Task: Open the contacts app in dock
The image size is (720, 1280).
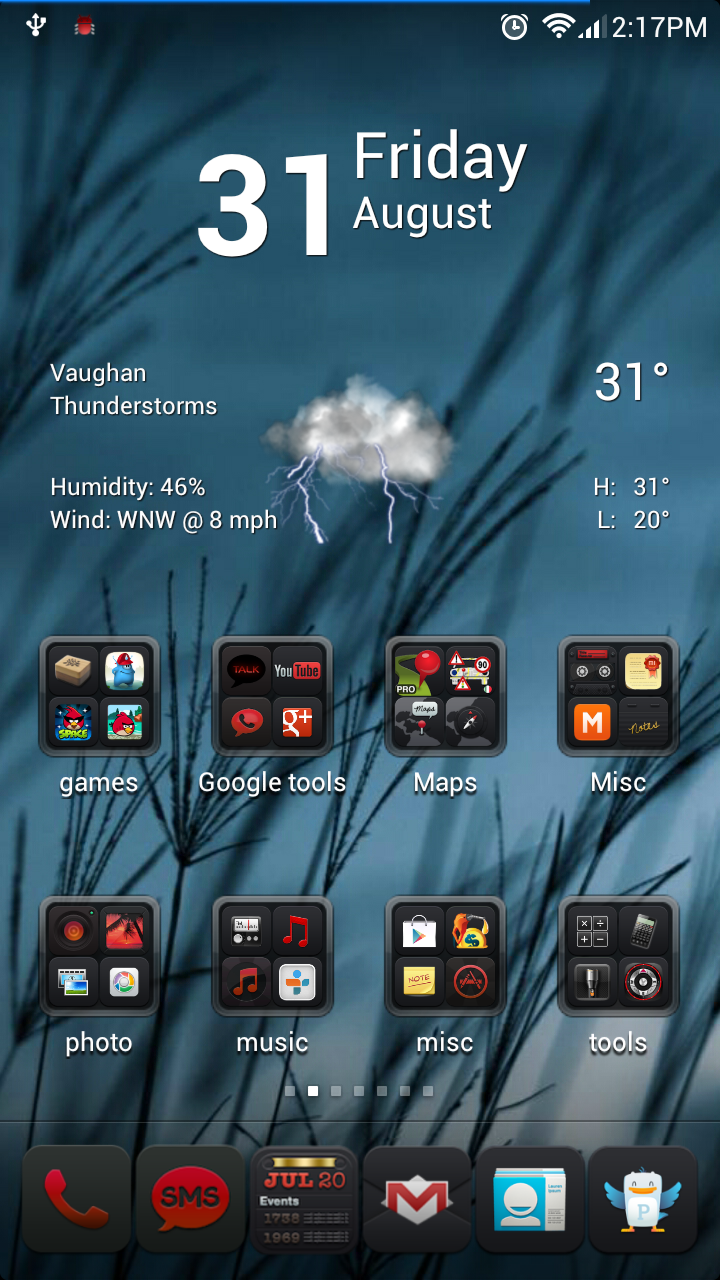Action: pos(530,1199)
